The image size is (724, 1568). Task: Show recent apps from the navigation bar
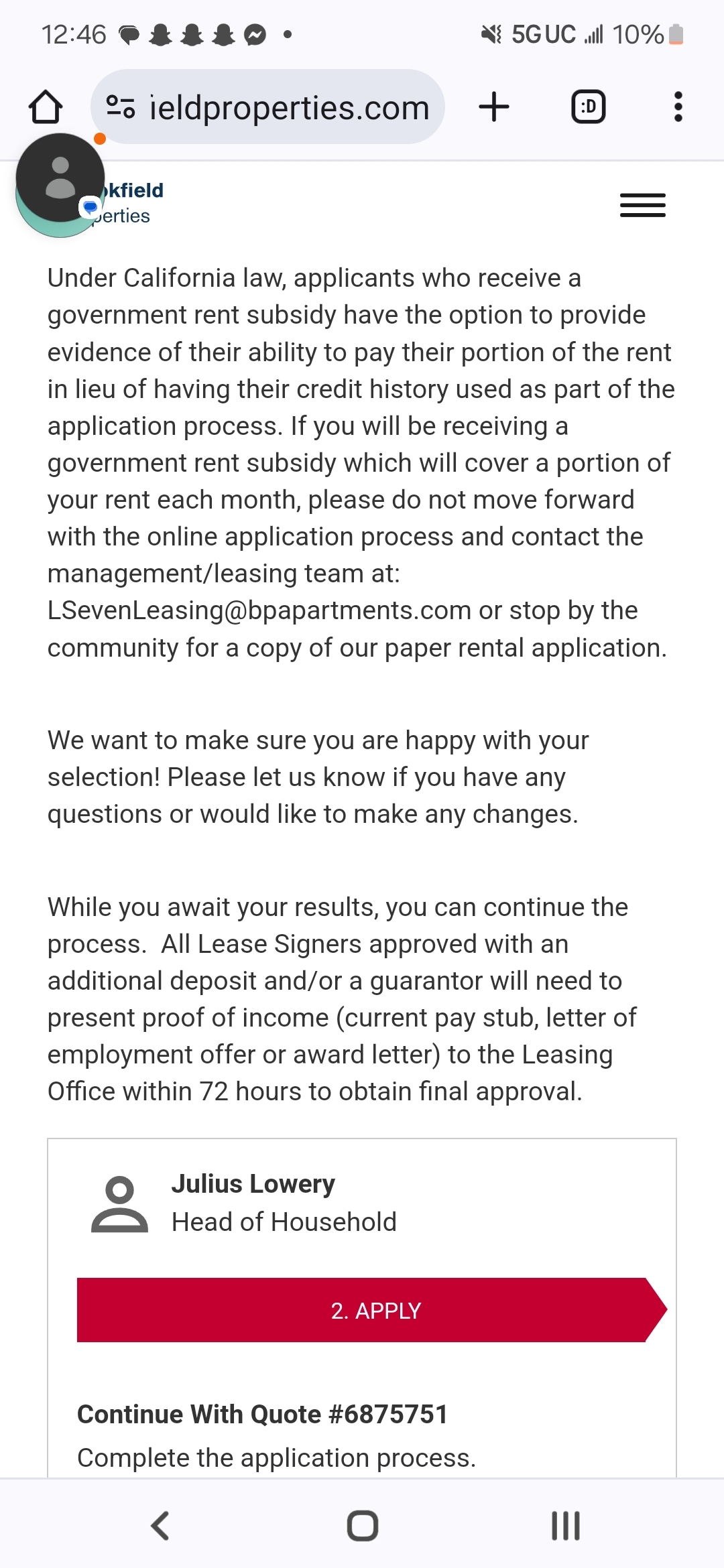[x=565, y=1526]
